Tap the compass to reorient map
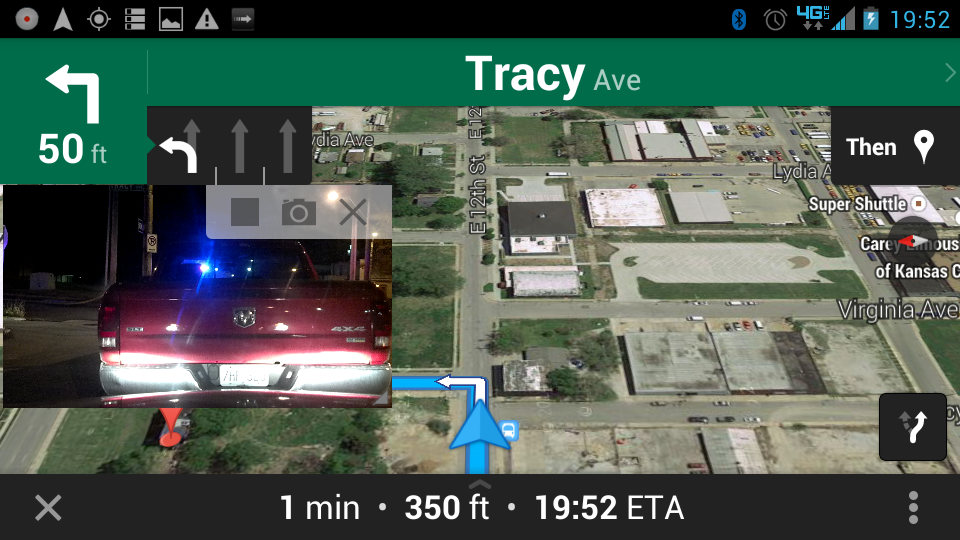This screenshot has height=540, width=960. pyautogui.click(x=910, y=240)
